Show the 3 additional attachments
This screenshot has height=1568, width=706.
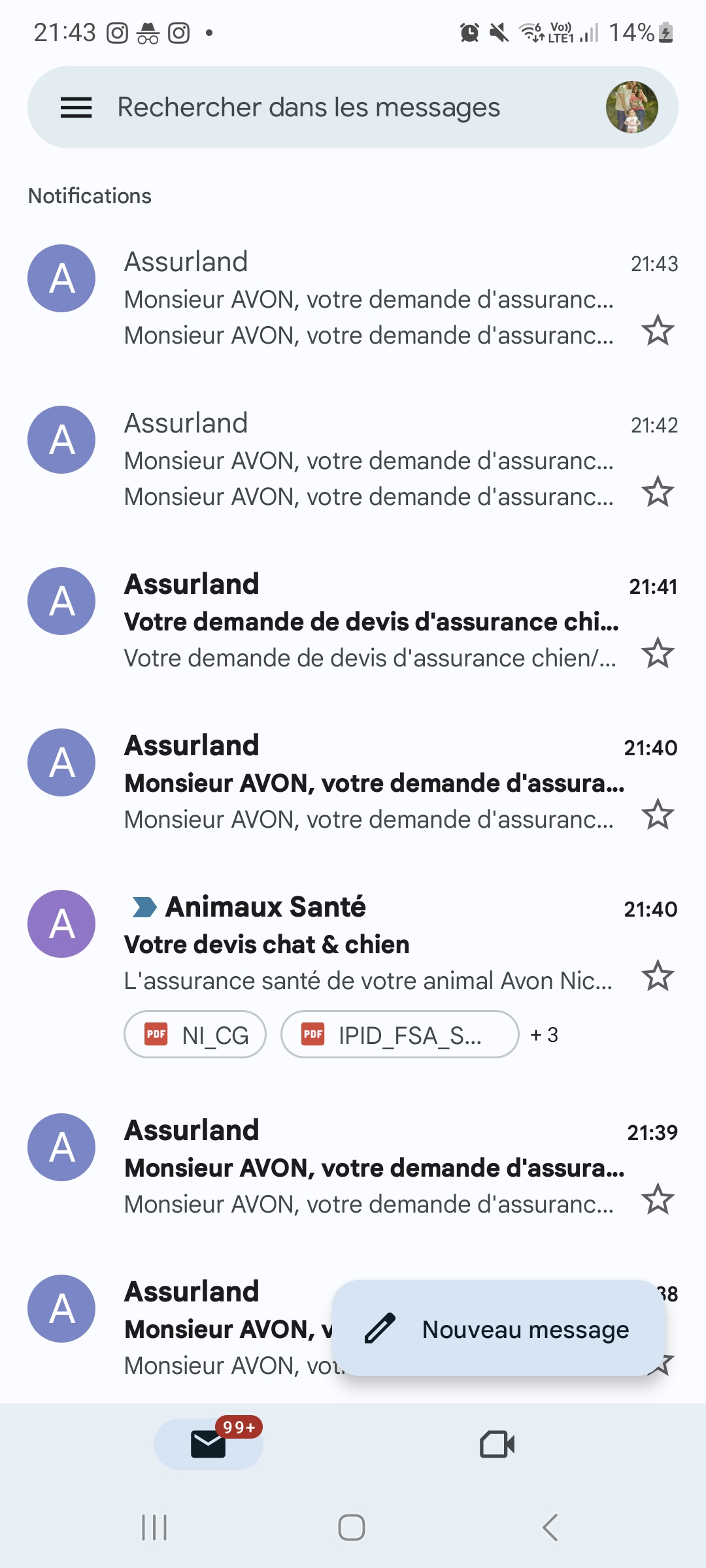544,1035
